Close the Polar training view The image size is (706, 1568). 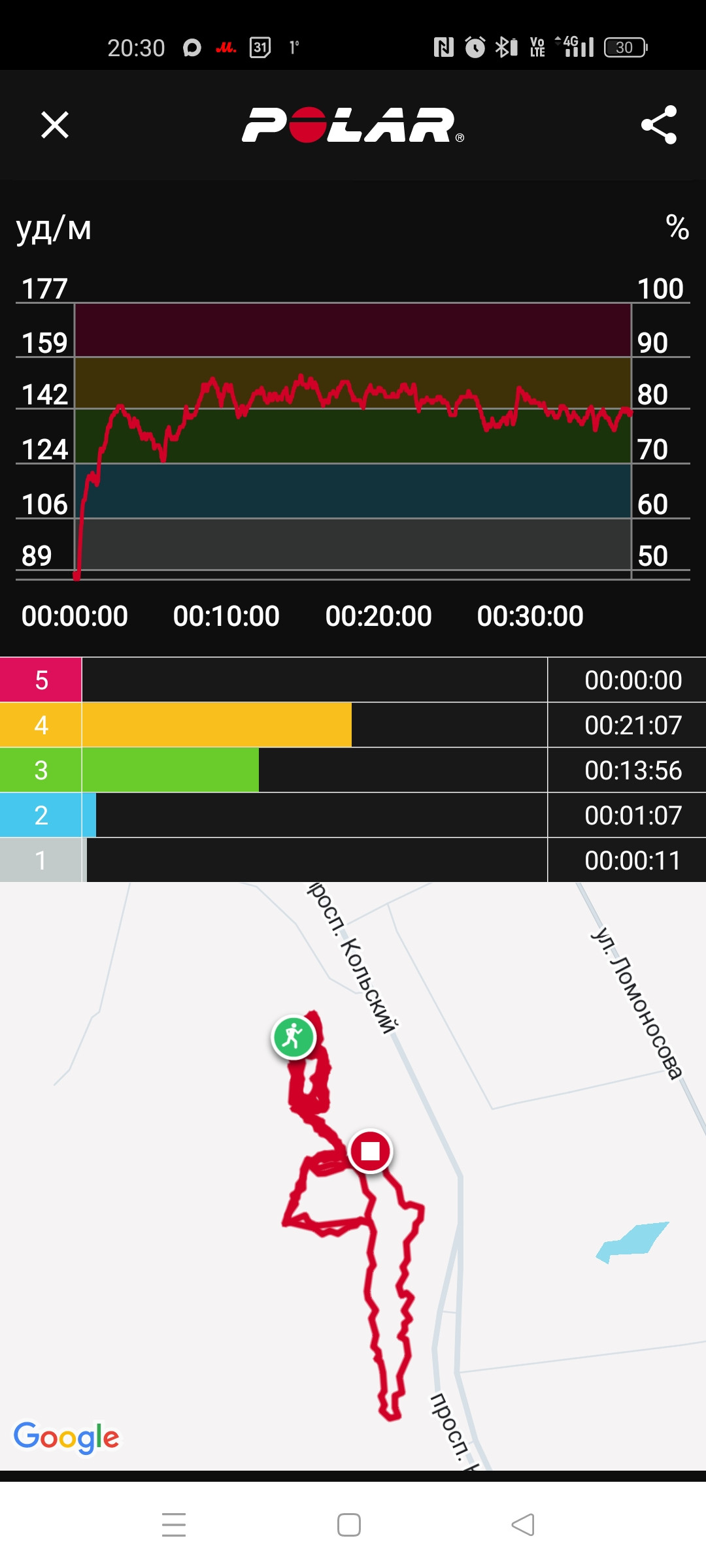[55, 125]
